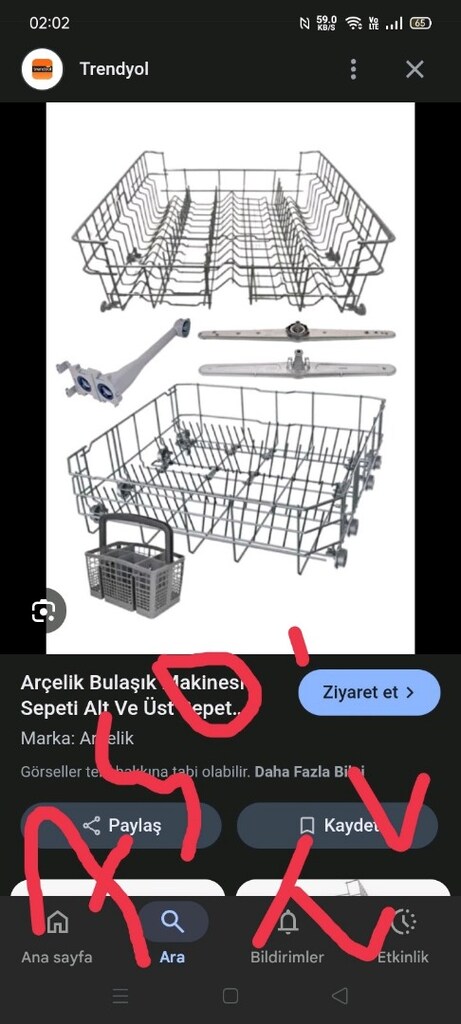
Task: Open the Bildirimler tab
Action: [x=287, y=936]
